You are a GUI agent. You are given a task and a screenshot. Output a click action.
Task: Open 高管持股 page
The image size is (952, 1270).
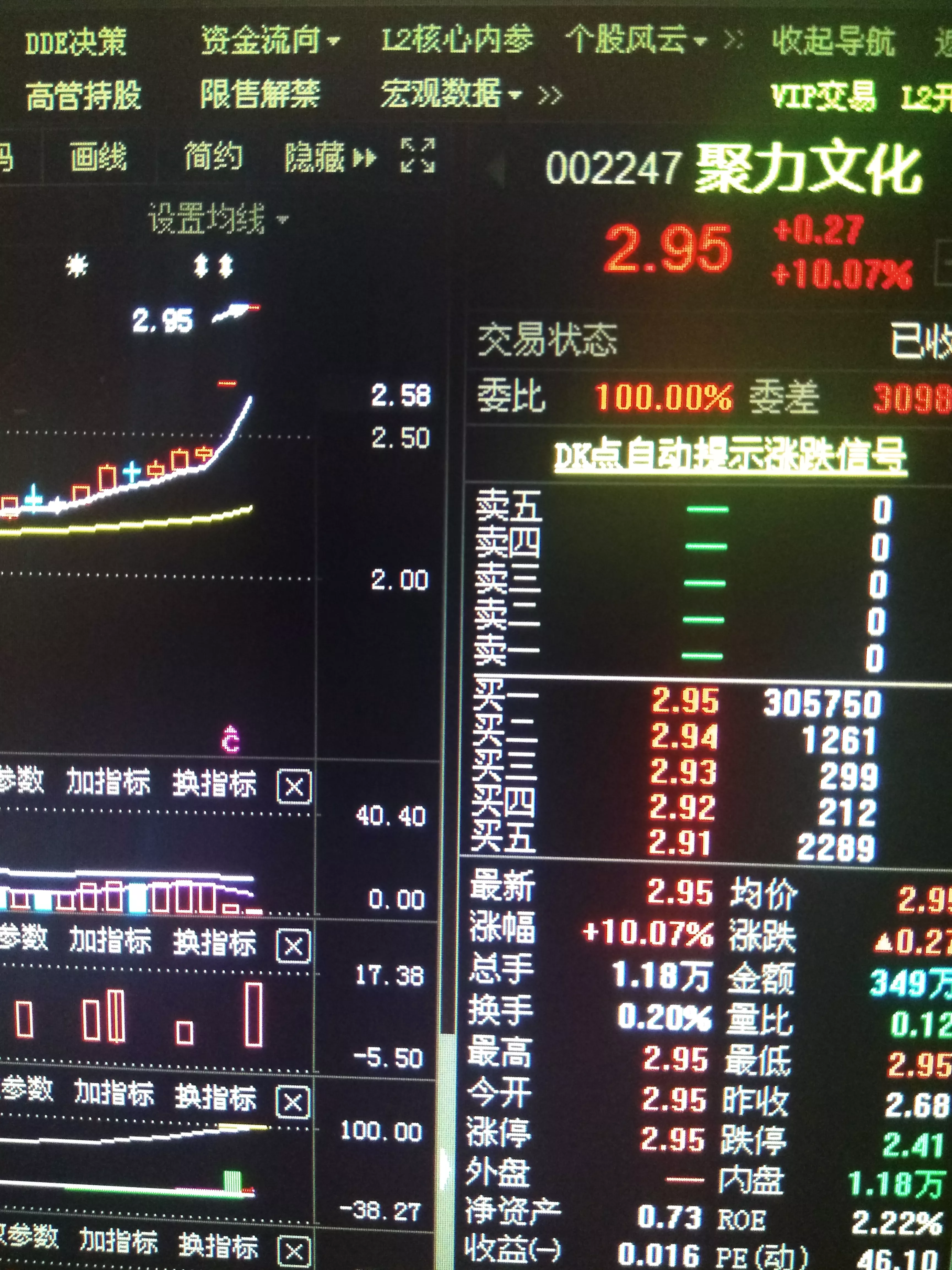pos(84,95)
